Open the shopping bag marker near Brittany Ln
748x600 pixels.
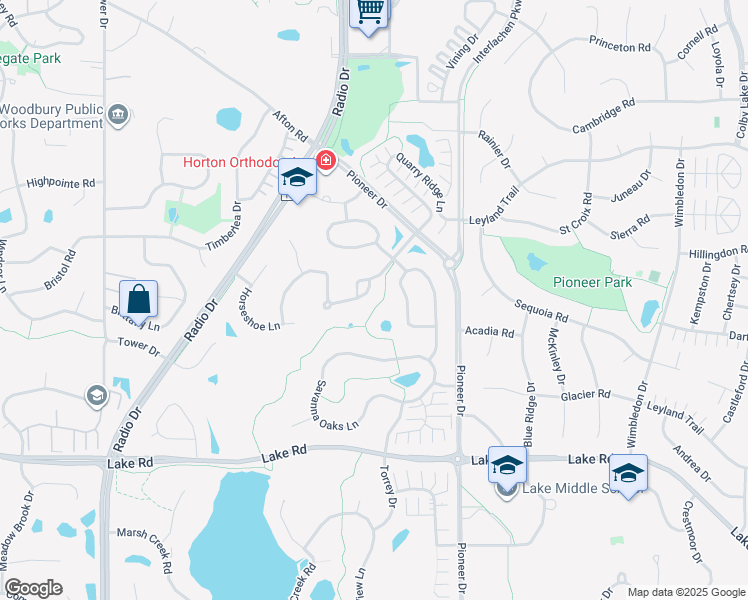coord(138,302)
